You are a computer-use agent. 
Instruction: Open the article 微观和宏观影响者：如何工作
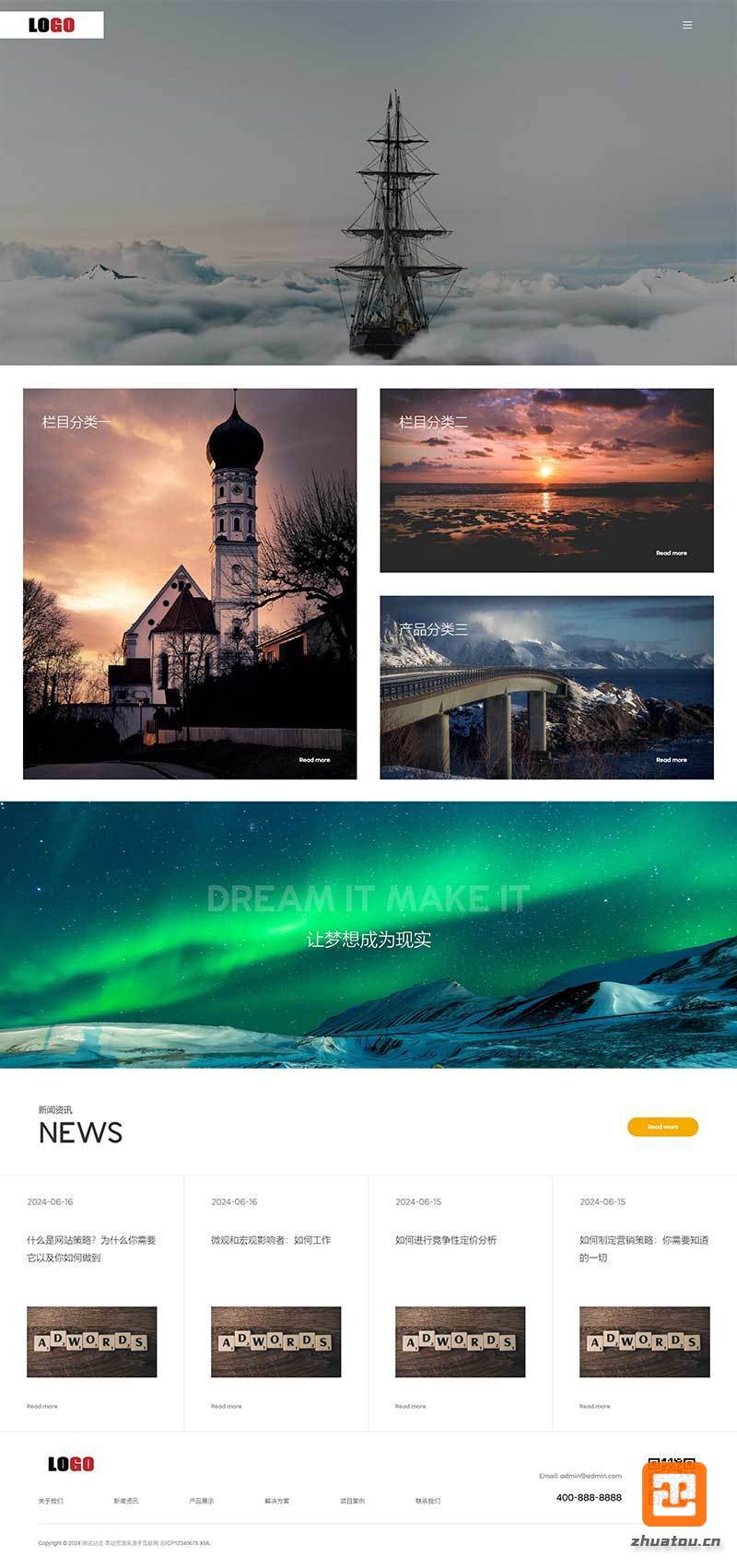click(x=271, y=1240)
